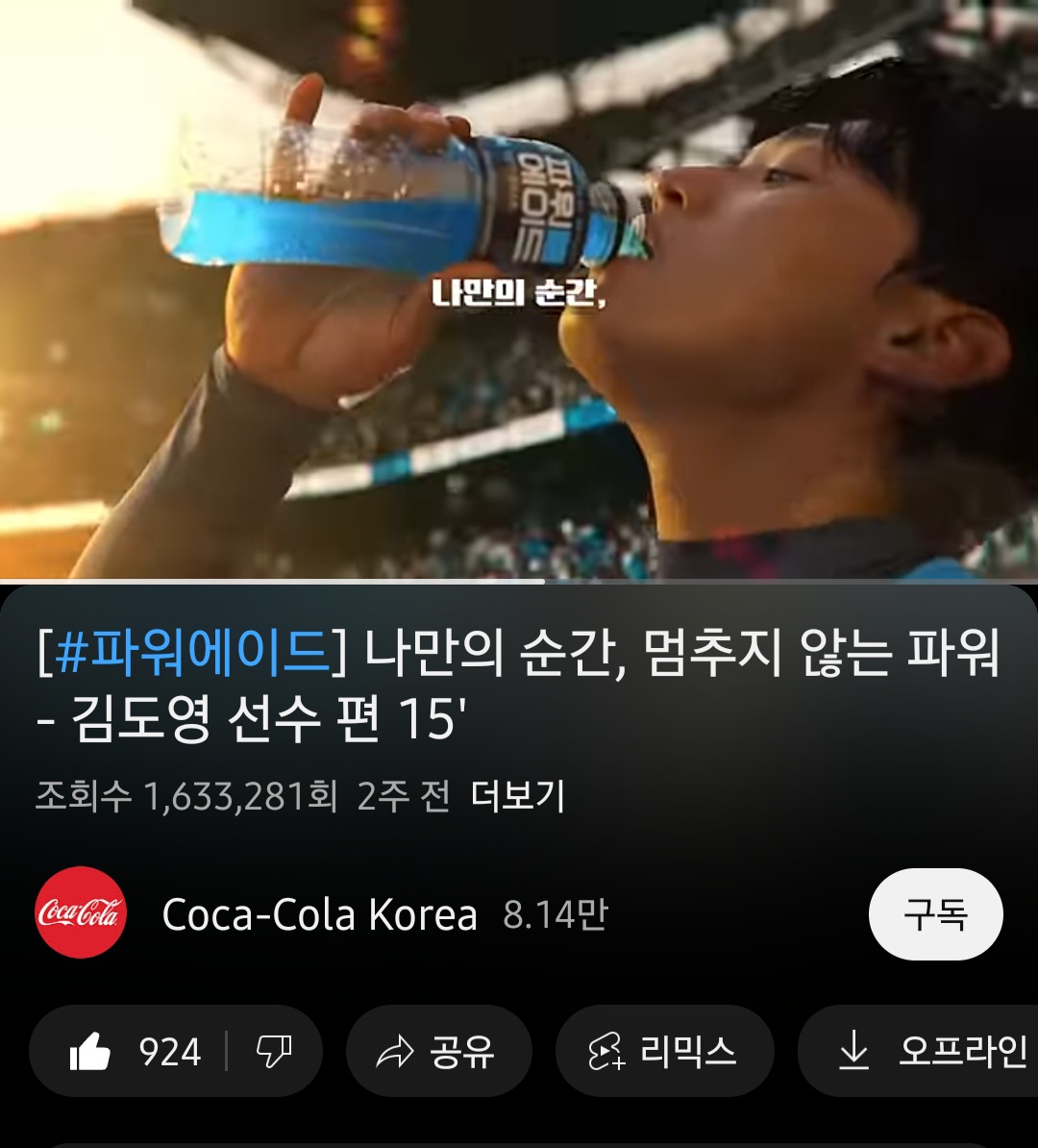Screen dimensions: 1038x1148
Task: Subscribe with the 구독 button
Action: (935, 914)
